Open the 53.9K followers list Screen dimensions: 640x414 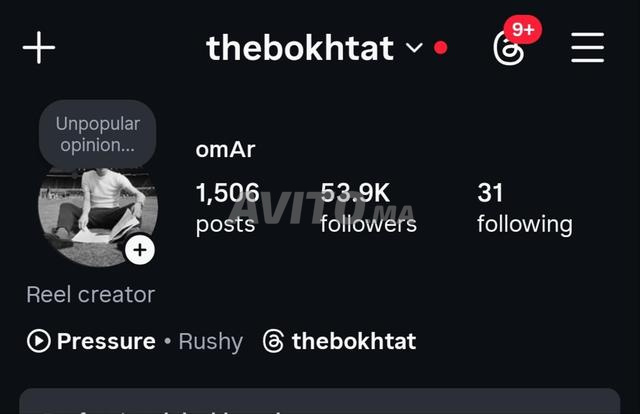pyautogui.click(x=368, y=207)
